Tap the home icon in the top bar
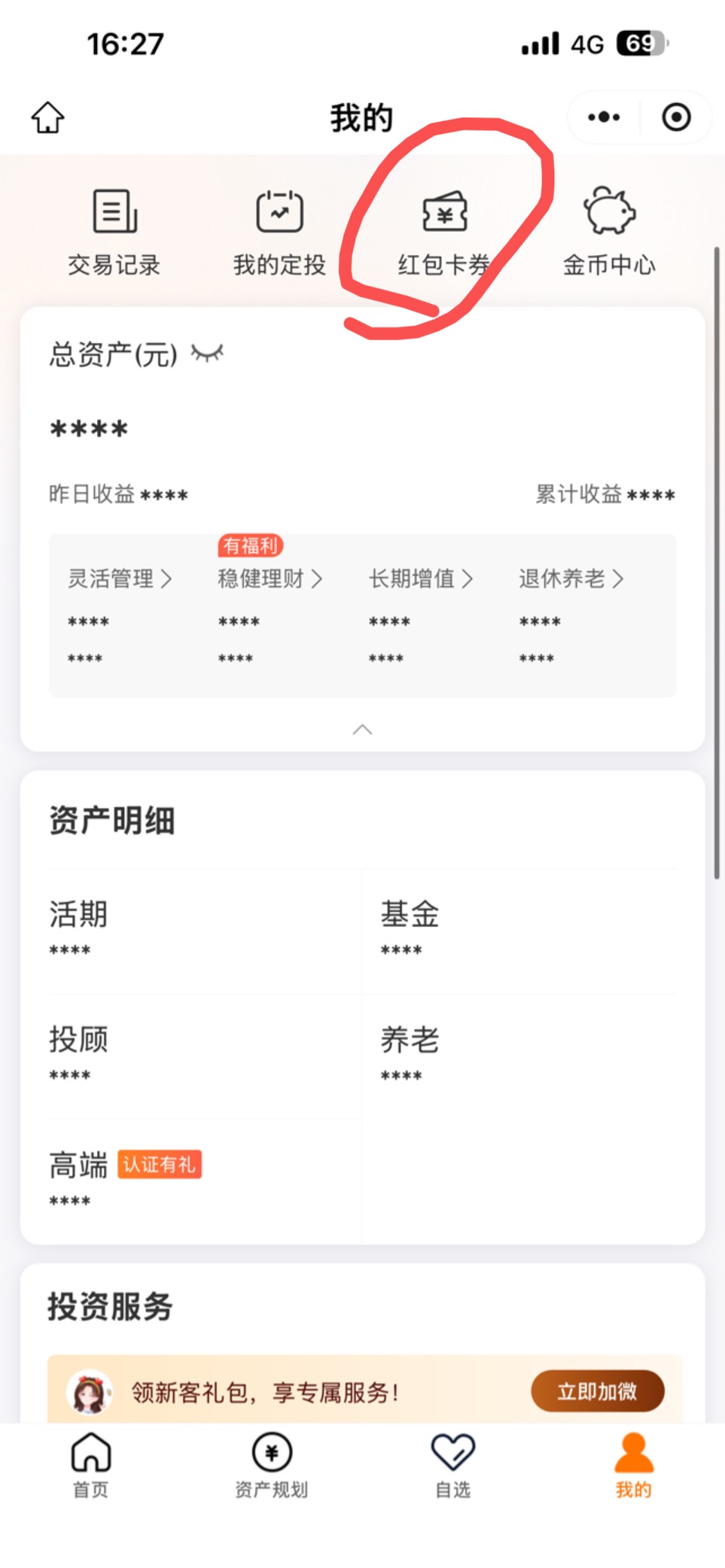This screenshot has width=725, height=1568. point(47,117)
